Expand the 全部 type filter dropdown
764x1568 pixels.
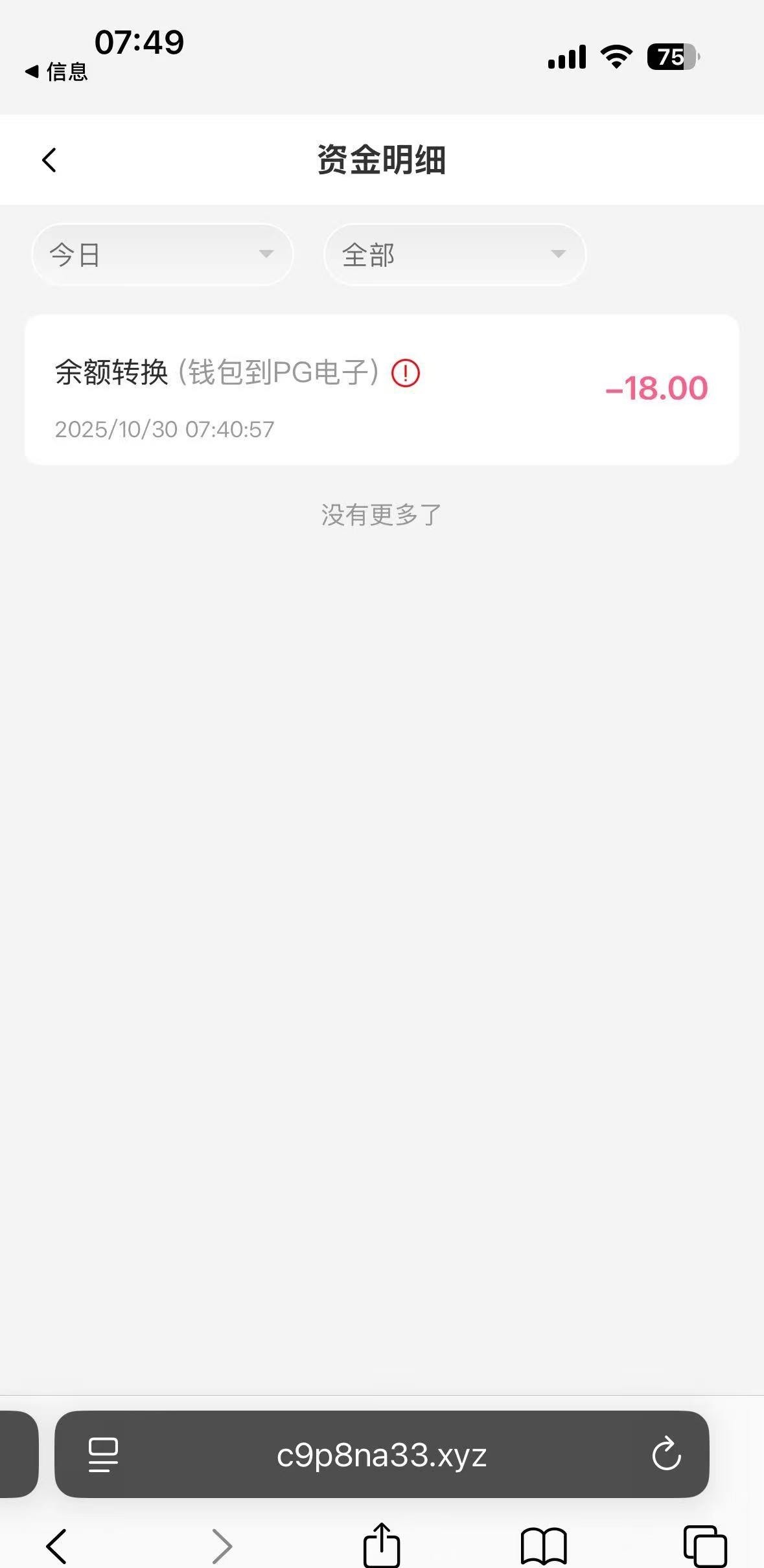click(454, 255)
